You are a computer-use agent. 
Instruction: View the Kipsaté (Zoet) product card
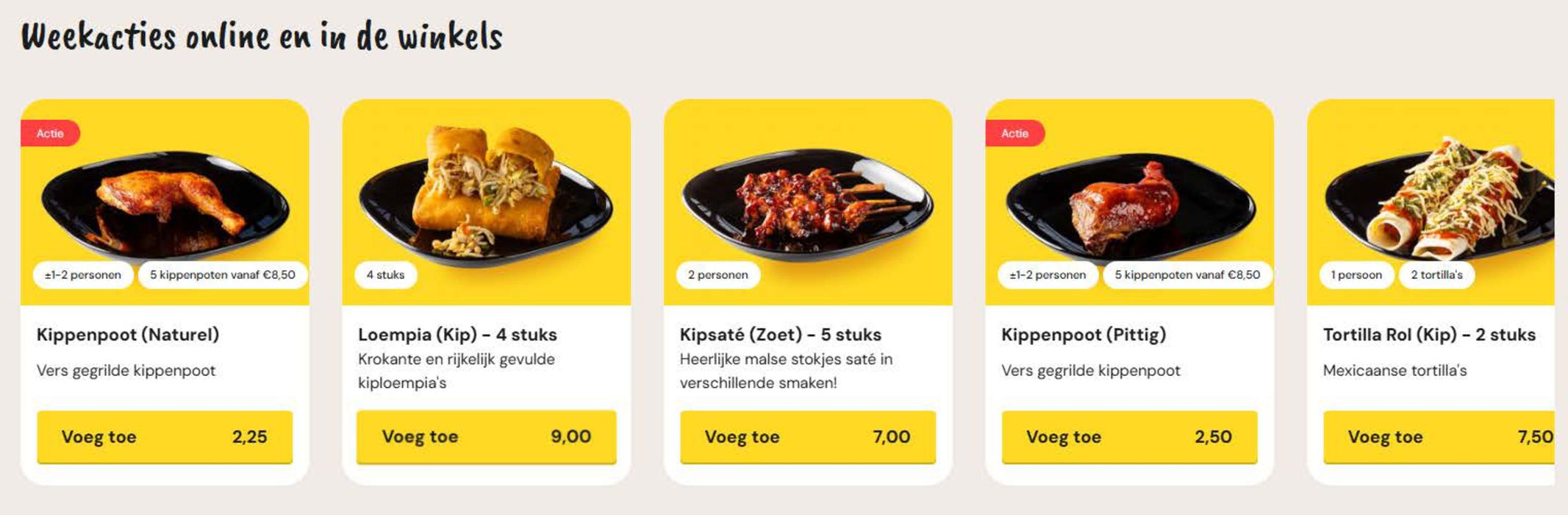pos(780,335)
